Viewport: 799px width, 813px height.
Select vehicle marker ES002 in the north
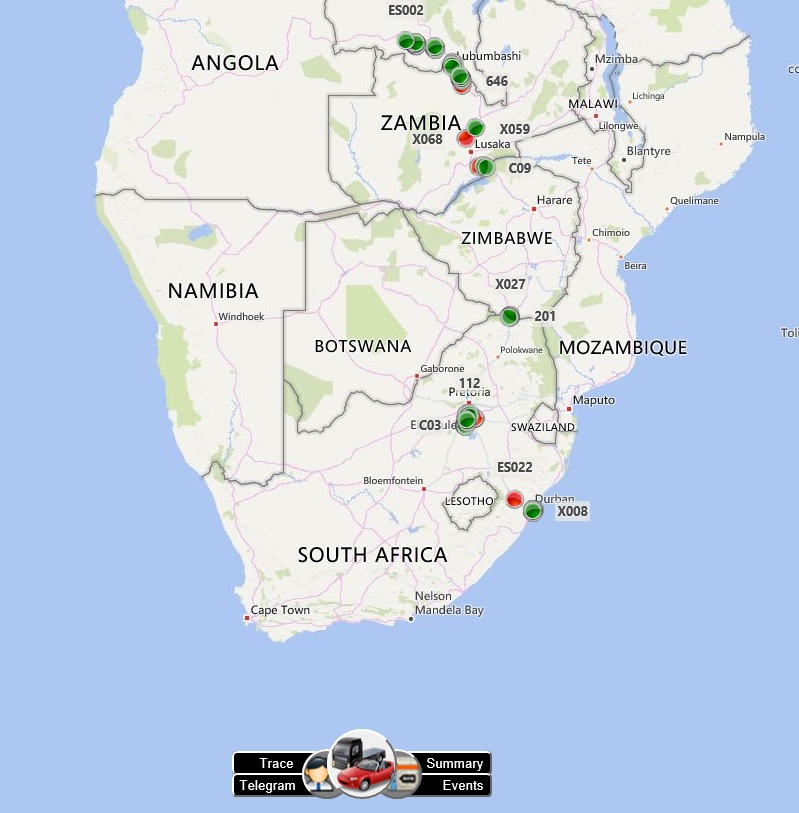[406, 41]
